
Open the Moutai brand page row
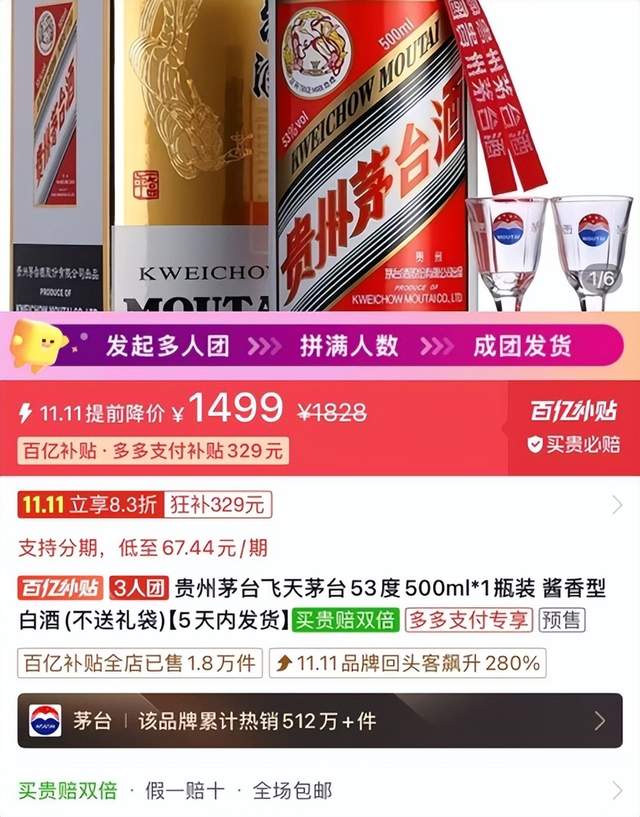320,720
